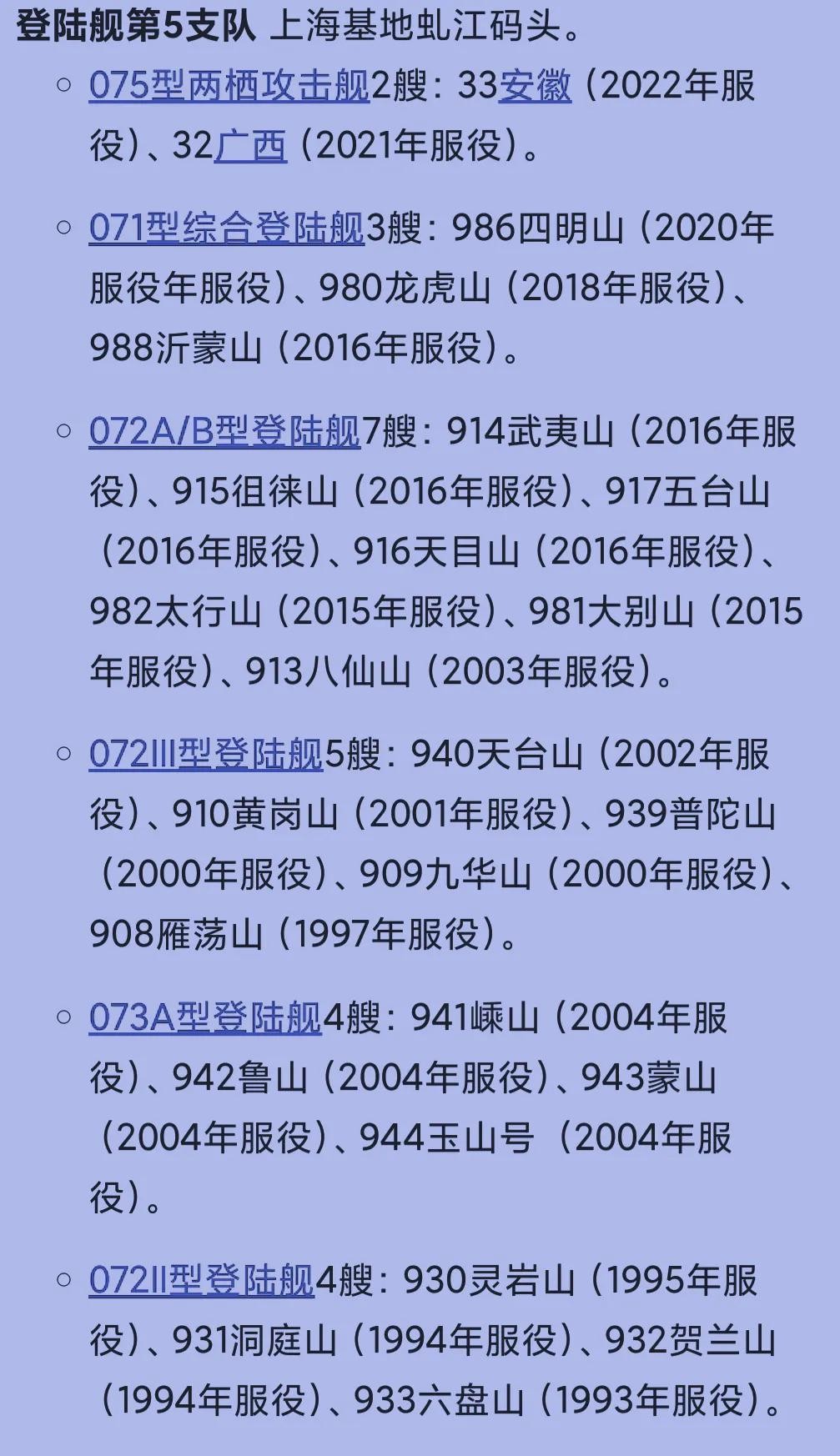Viewport: 840px width, 1456px height.
Task: Open the 安徽 ship link
Action: (535, 86)
